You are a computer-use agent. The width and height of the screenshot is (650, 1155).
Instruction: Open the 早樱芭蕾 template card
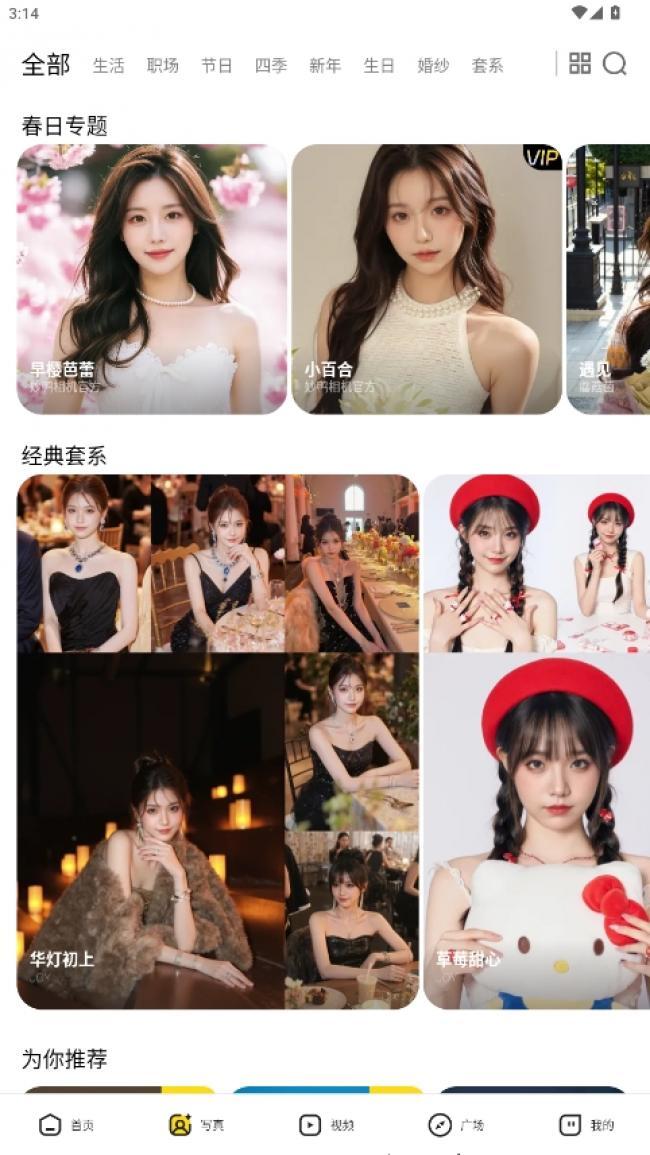click(152, 280)
